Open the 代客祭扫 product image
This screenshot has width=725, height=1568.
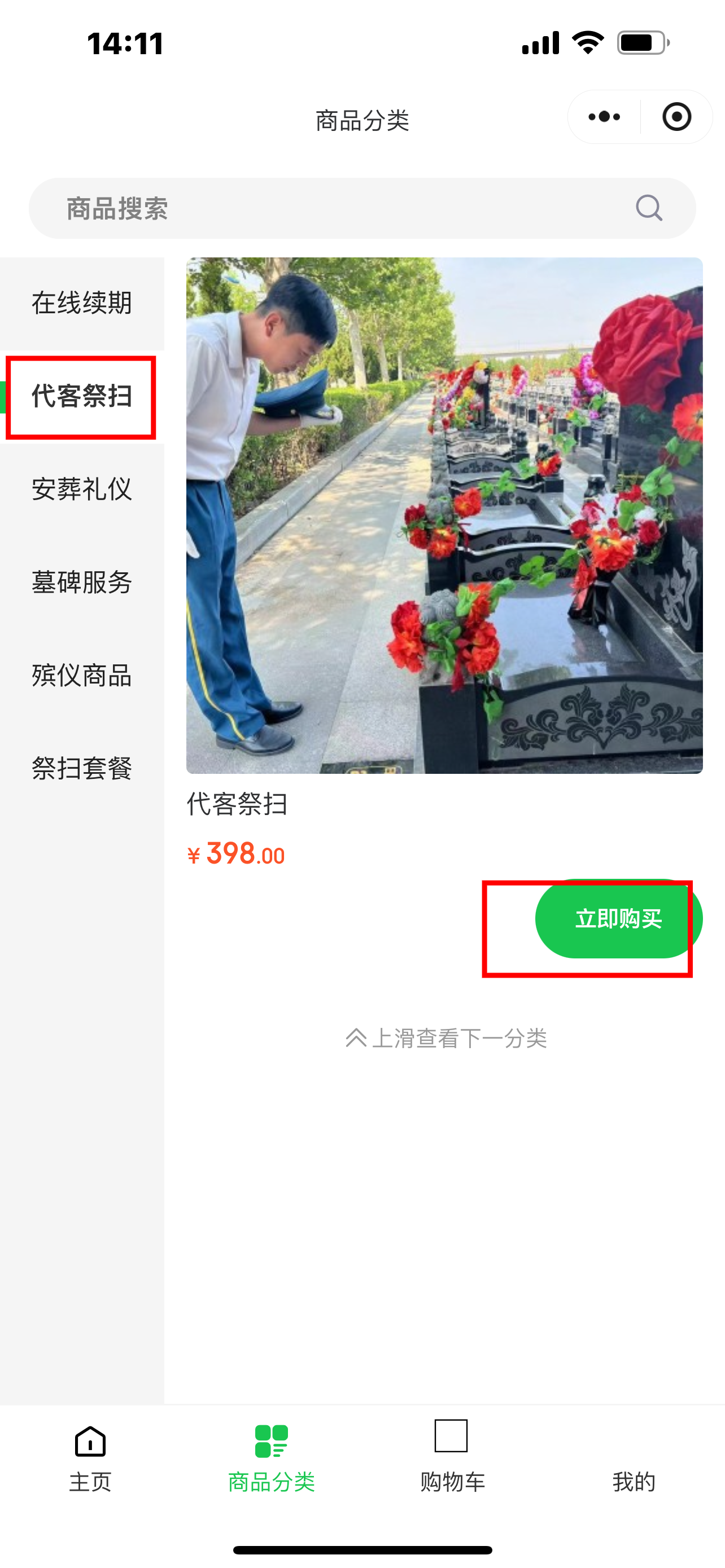[444, 515]
